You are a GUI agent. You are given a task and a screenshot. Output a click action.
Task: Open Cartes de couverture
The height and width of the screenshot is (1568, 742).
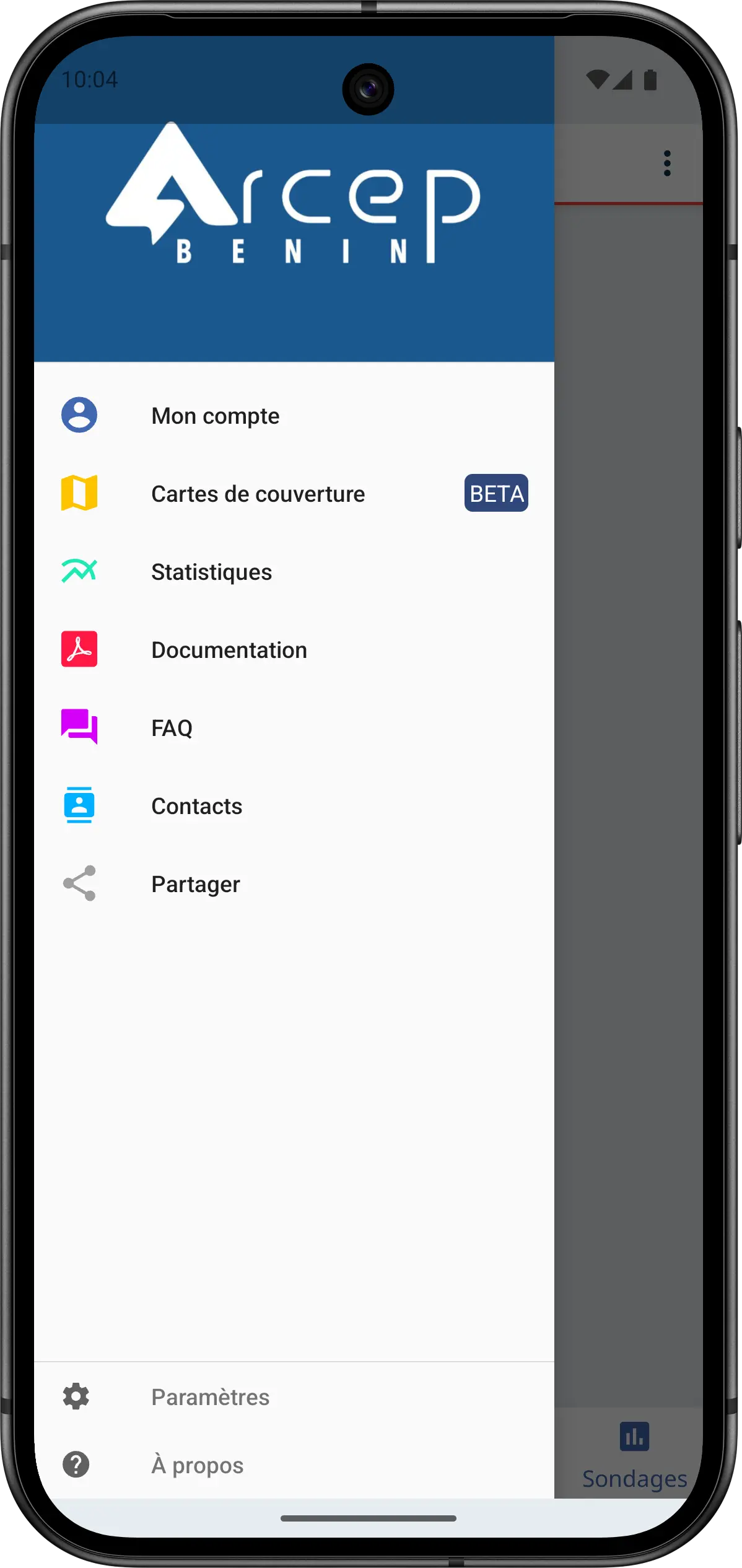point(258,494)
